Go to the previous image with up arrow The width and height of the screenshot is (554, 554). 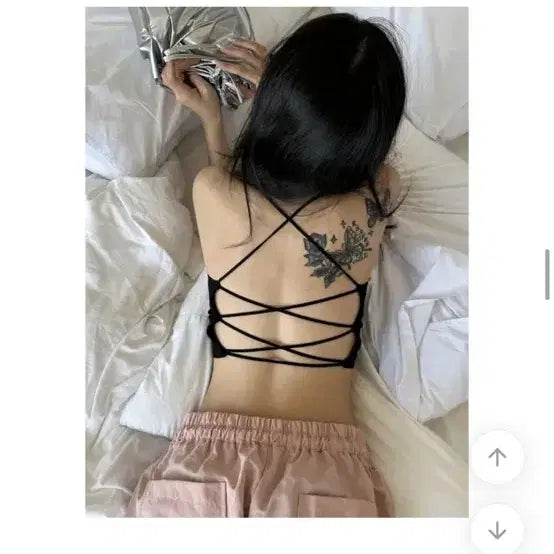[x=497, y=457]
